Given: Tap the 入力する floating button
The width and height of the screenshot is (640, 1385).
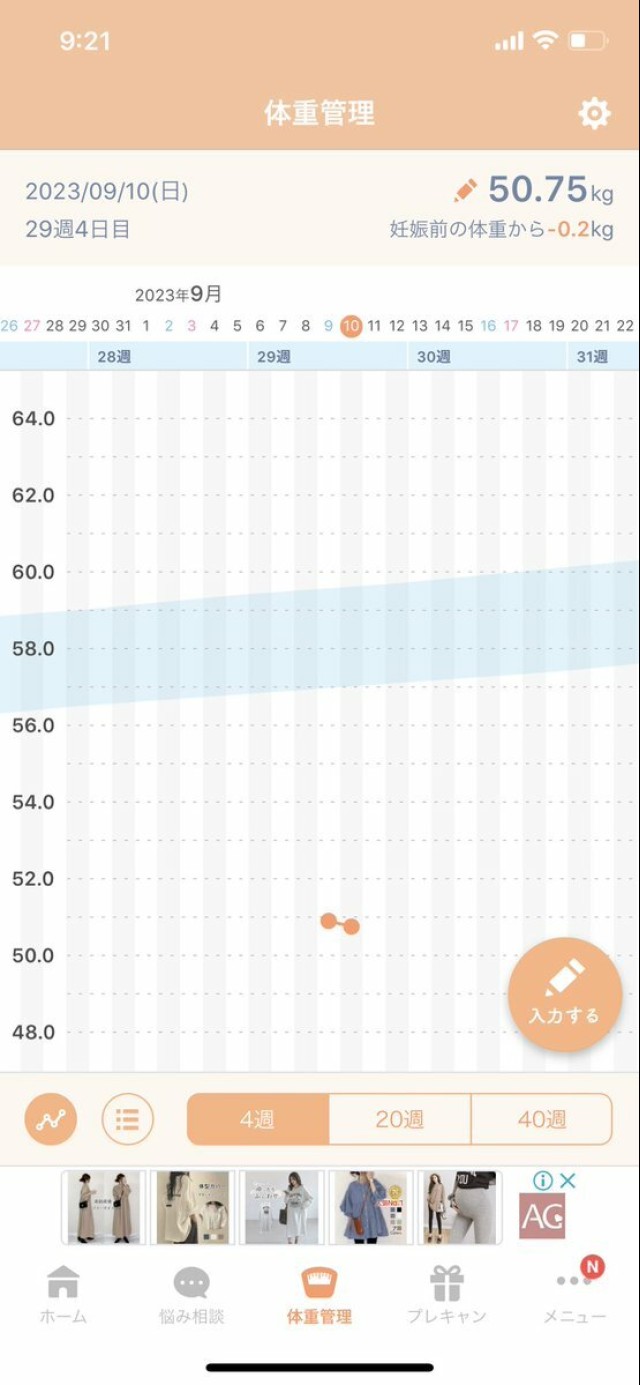Looking at the screenshot, I should 565,994.
